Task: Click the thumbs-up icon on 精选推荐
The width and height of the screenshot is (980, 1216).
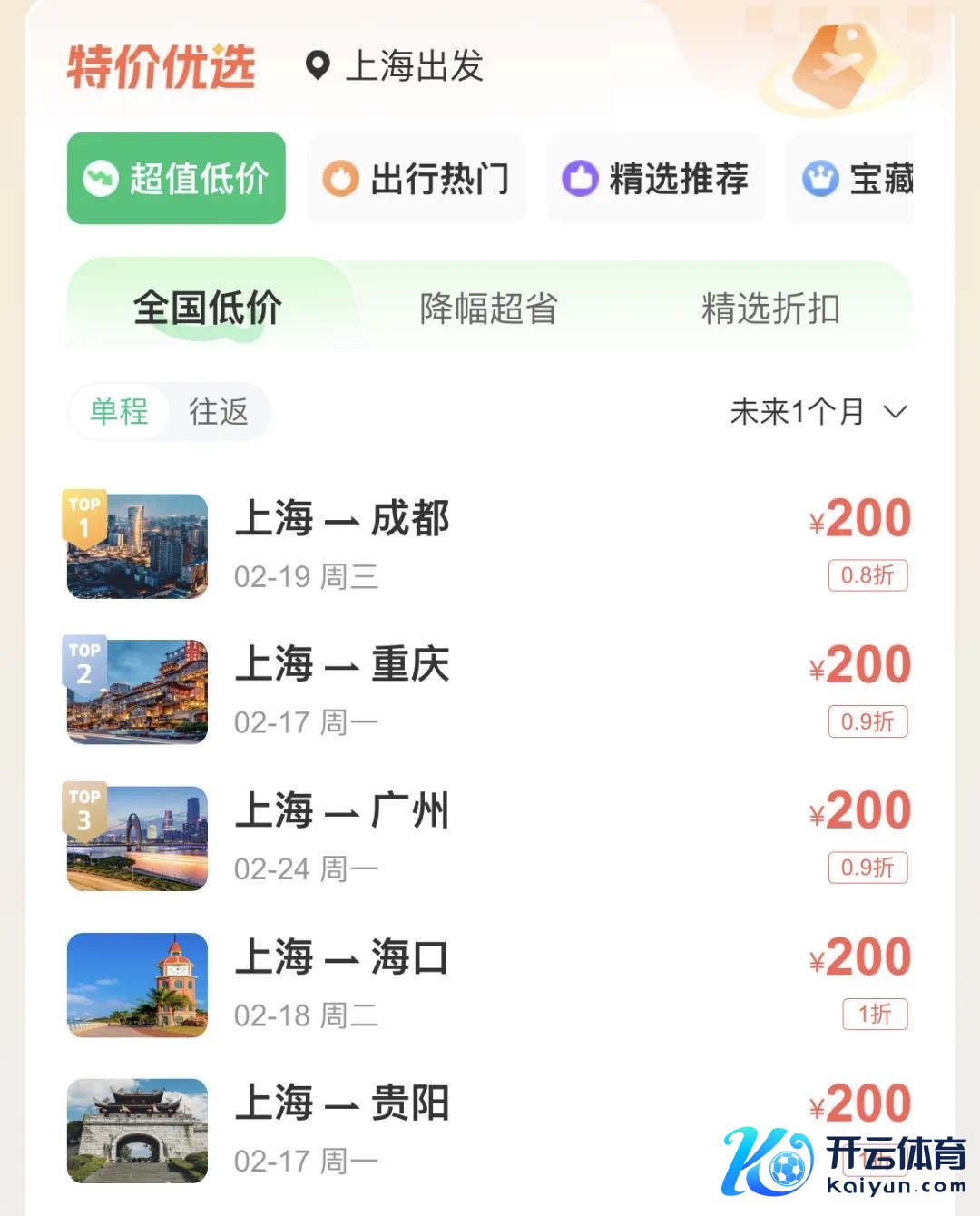Action: (x=582, y=178)
